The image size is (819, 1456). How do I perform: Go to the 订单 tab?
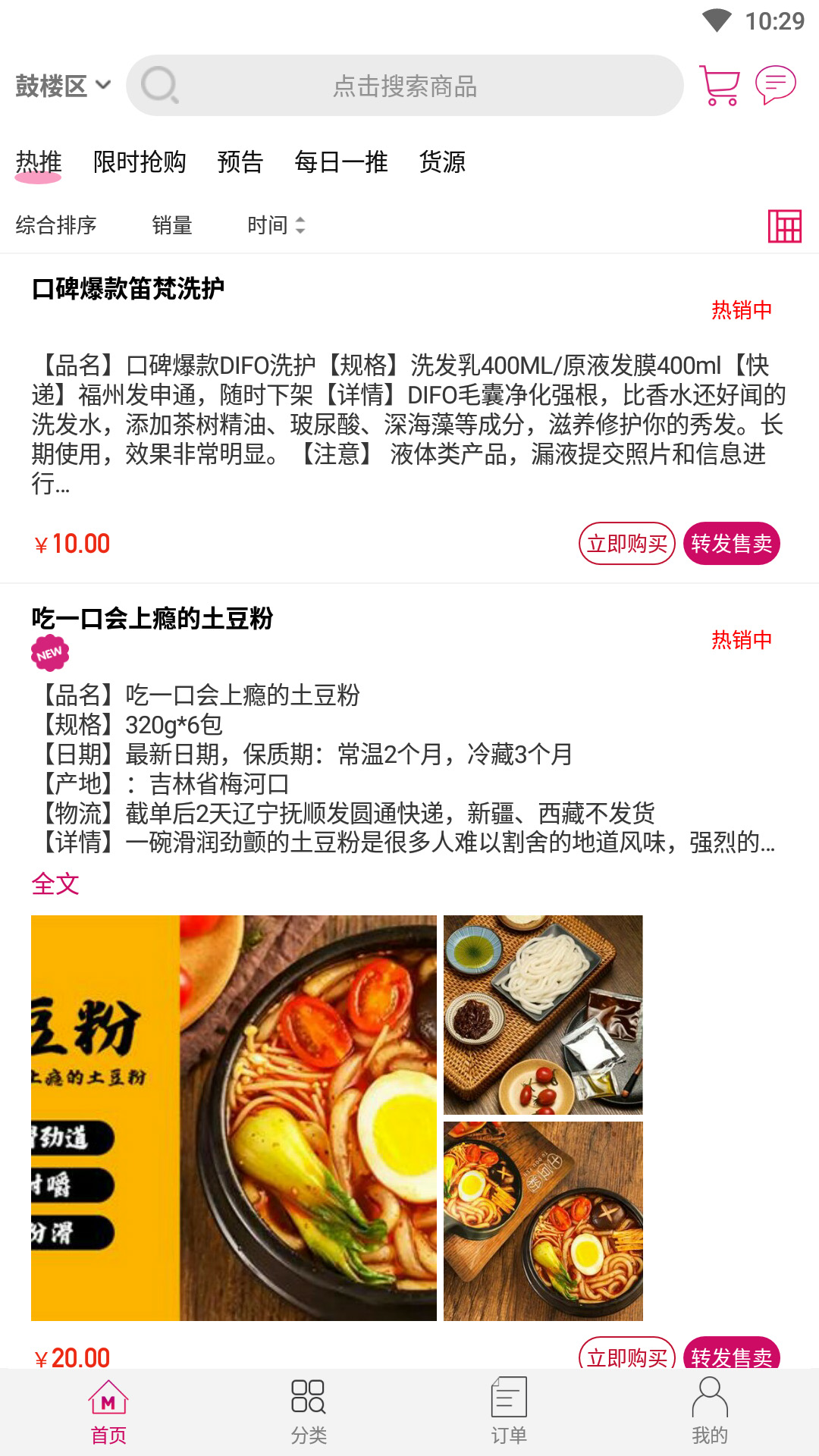click(509, 1412)
